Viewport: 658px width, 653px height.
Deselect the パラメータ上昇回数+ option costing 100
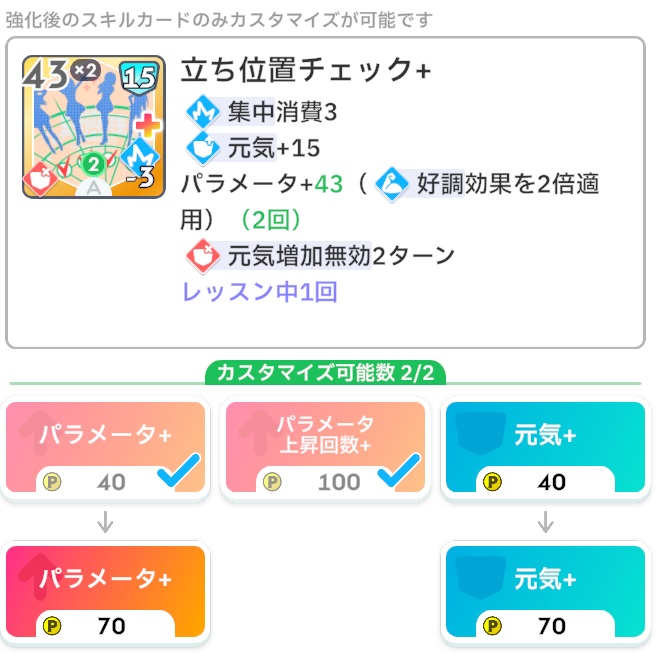coord(325,448)
